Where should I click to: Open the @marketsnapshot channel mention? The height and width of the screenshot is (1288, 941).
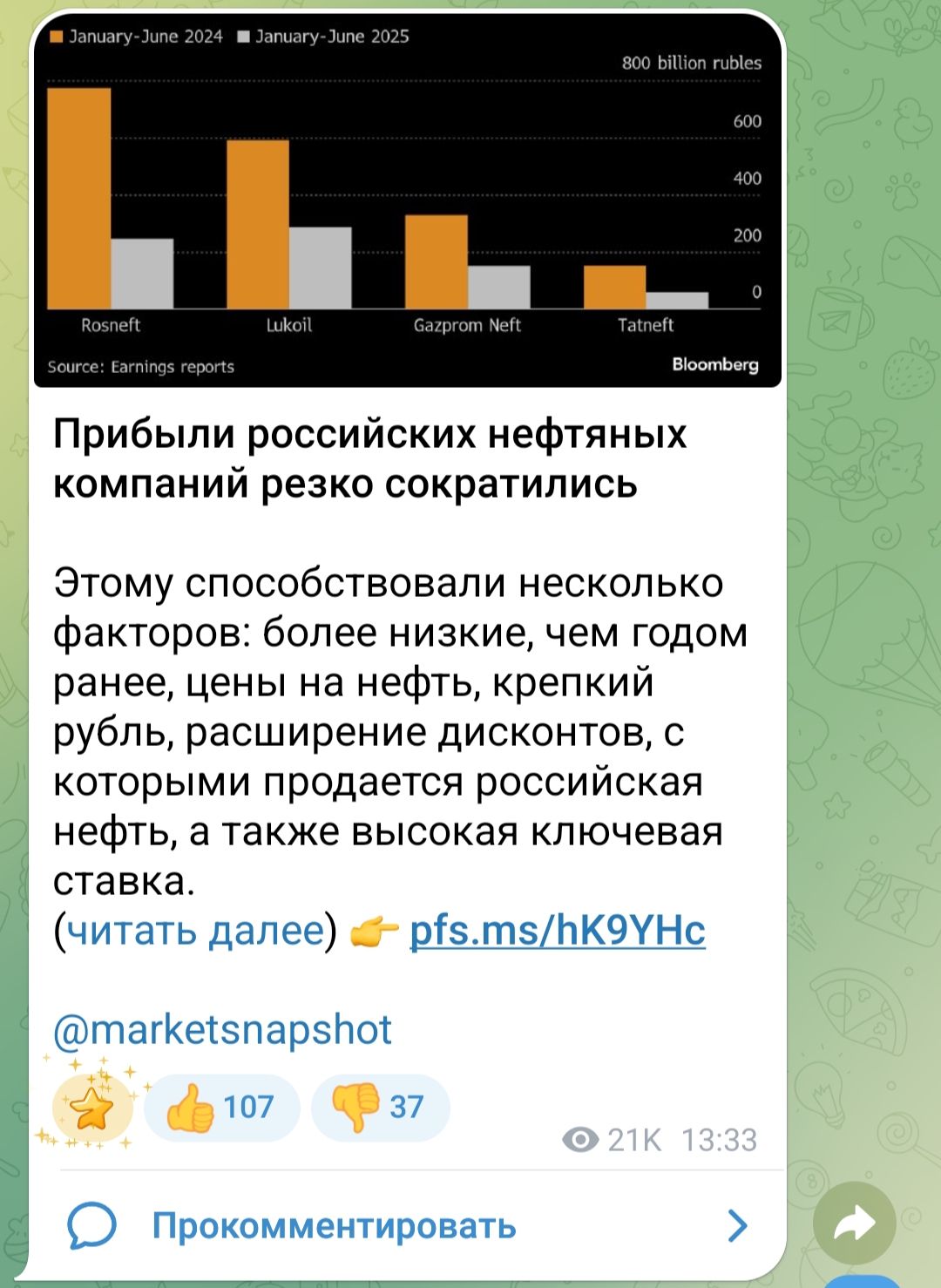(x=222, y=1030)
